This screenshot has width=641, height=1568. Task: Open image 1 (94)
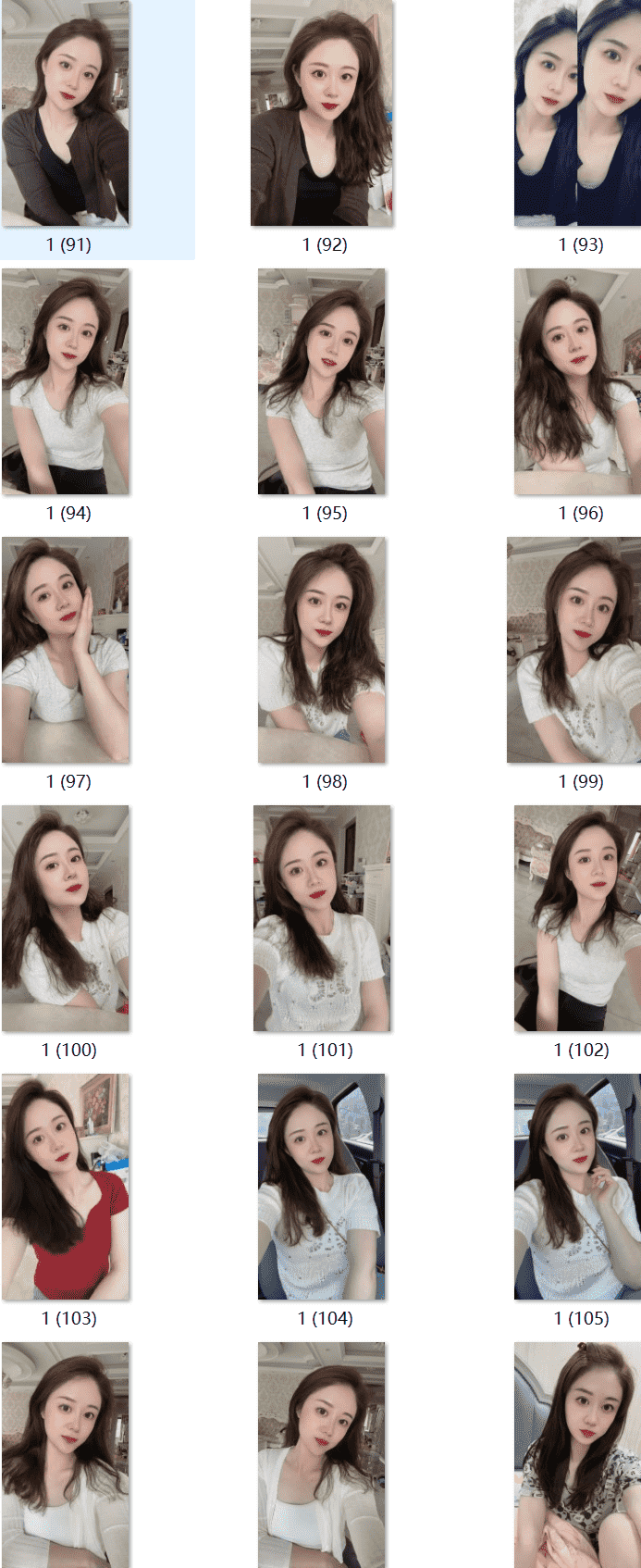click(66, 381)
